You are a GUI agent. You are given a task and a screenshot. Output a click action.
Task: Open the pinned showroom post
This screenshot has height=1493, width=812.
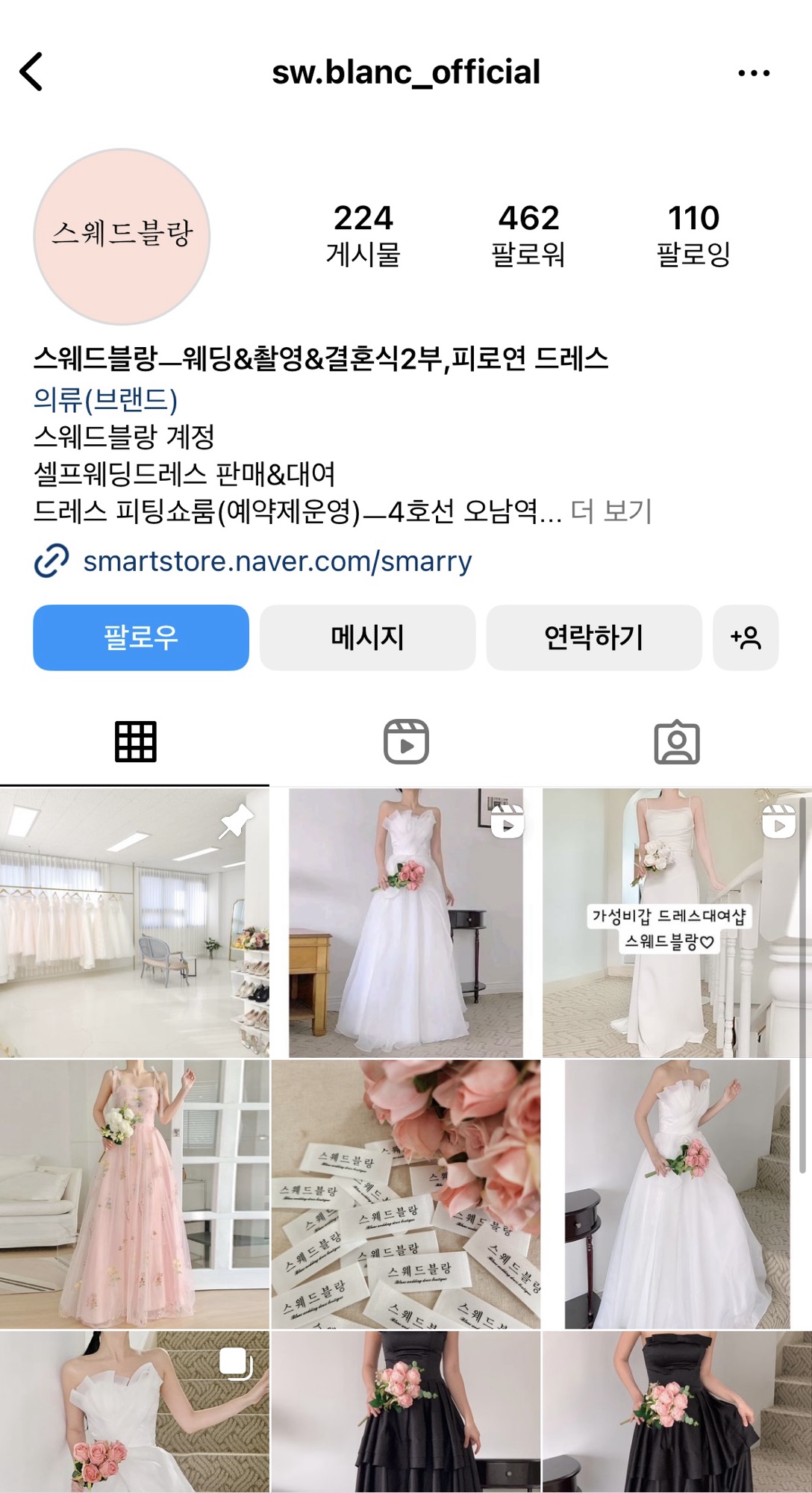134,923
